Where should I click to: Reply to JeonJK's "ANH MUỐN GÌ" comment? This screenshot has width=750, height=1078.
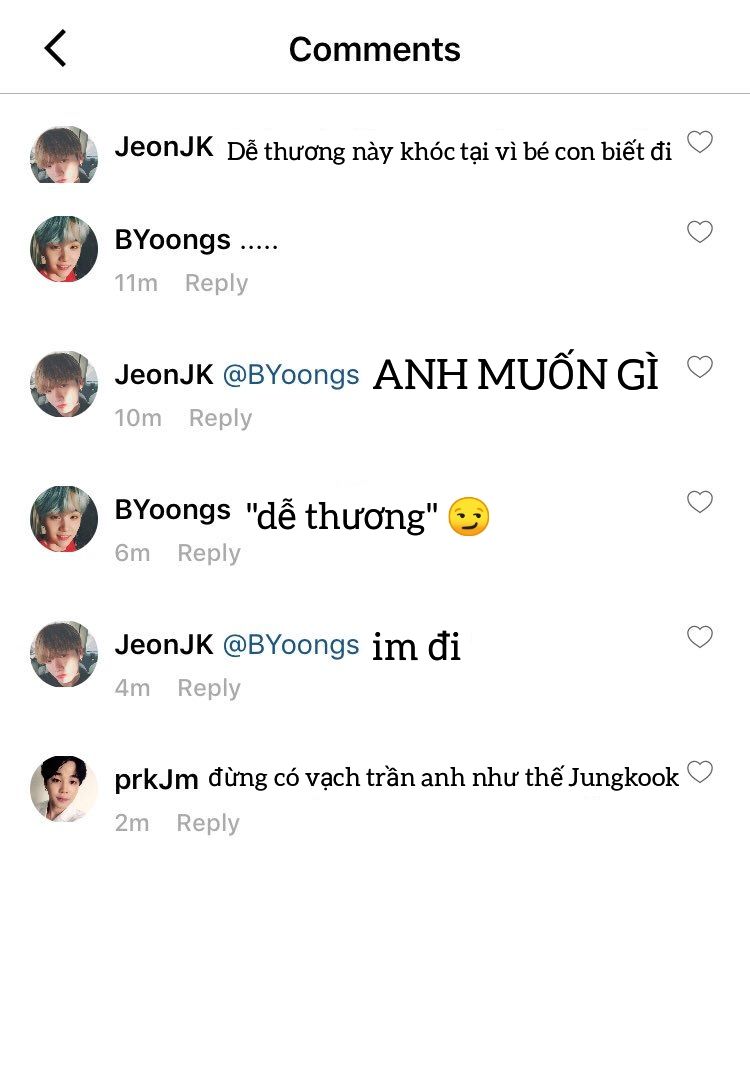pyautogui.click(x=220, y=418)
